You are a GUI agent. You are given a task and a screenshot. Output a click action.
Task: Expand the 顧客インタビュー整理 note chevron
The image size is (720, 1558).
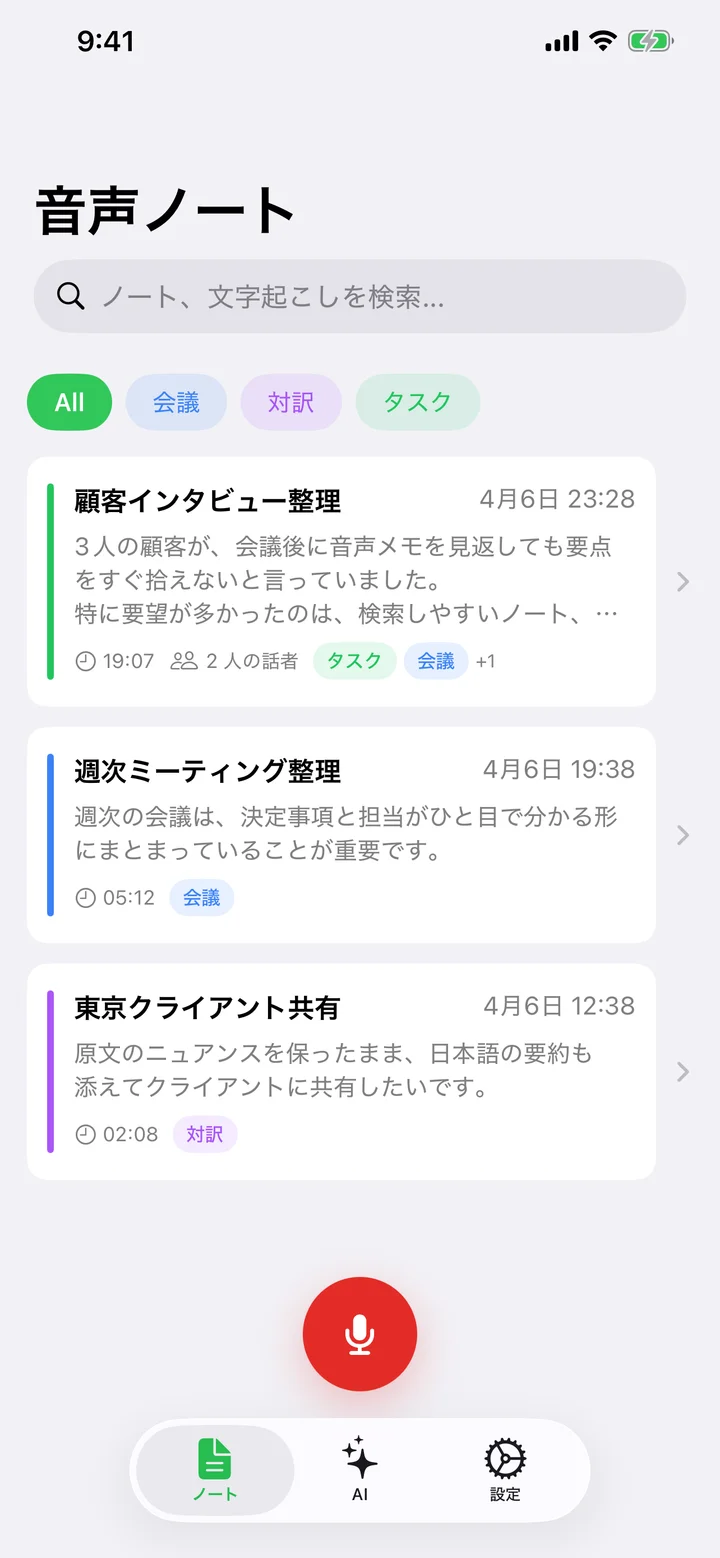[x=683, y=581]
